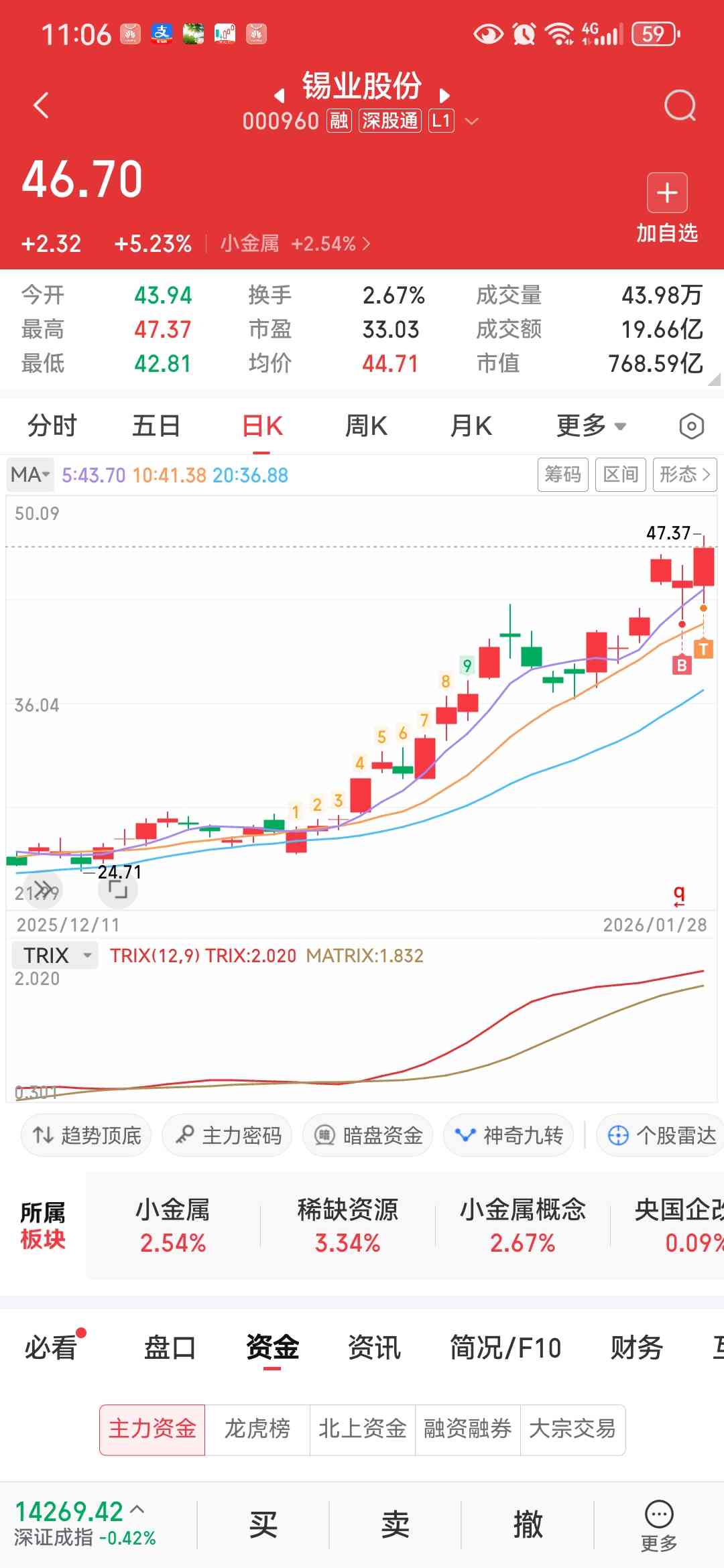Open the TRIX indicator selector dropdown
724x1568 pixels.
(54, 955)
